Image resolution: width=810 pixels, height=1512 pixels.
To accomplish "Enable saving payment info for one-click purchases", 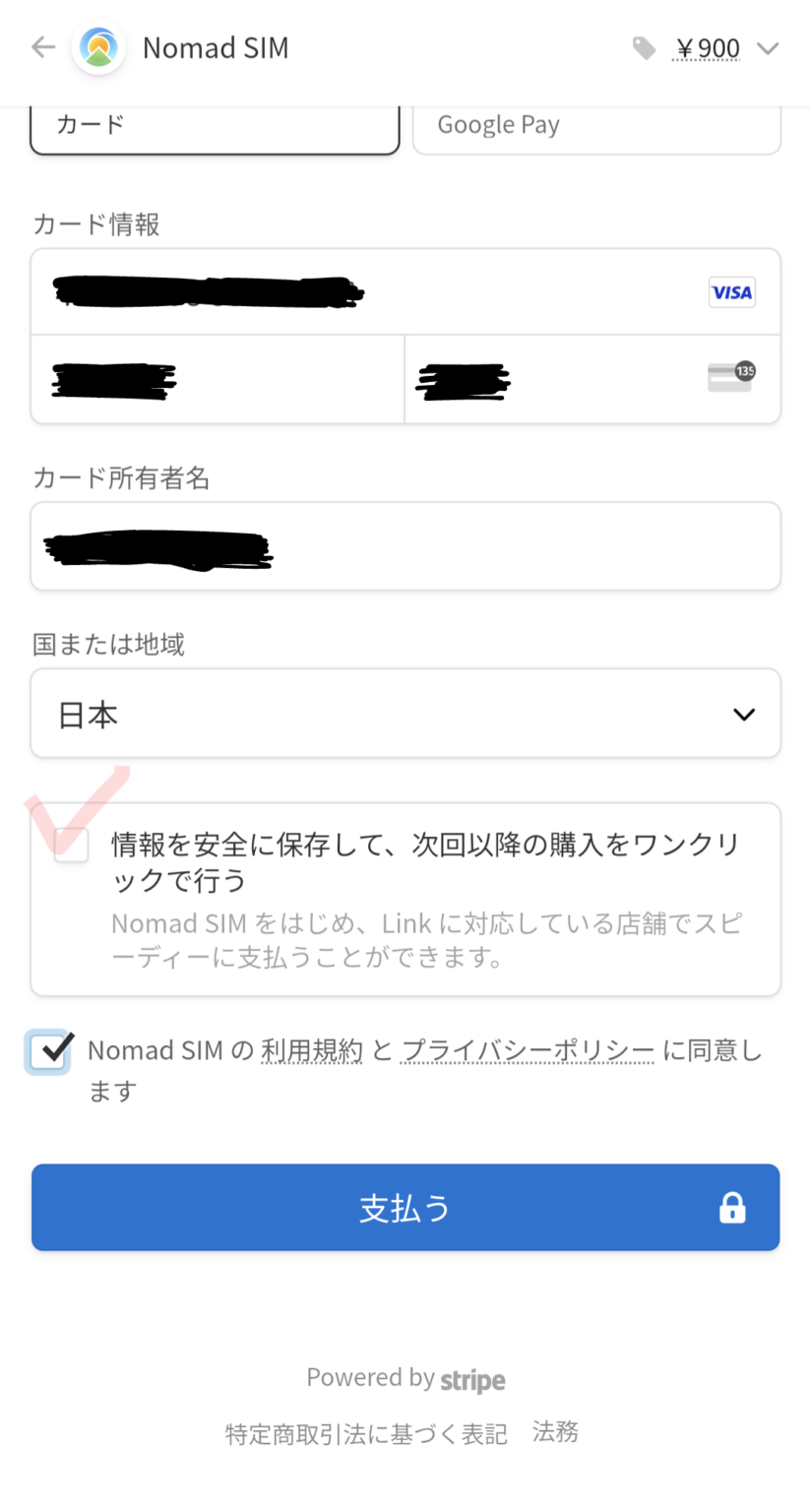I will 70,845.
